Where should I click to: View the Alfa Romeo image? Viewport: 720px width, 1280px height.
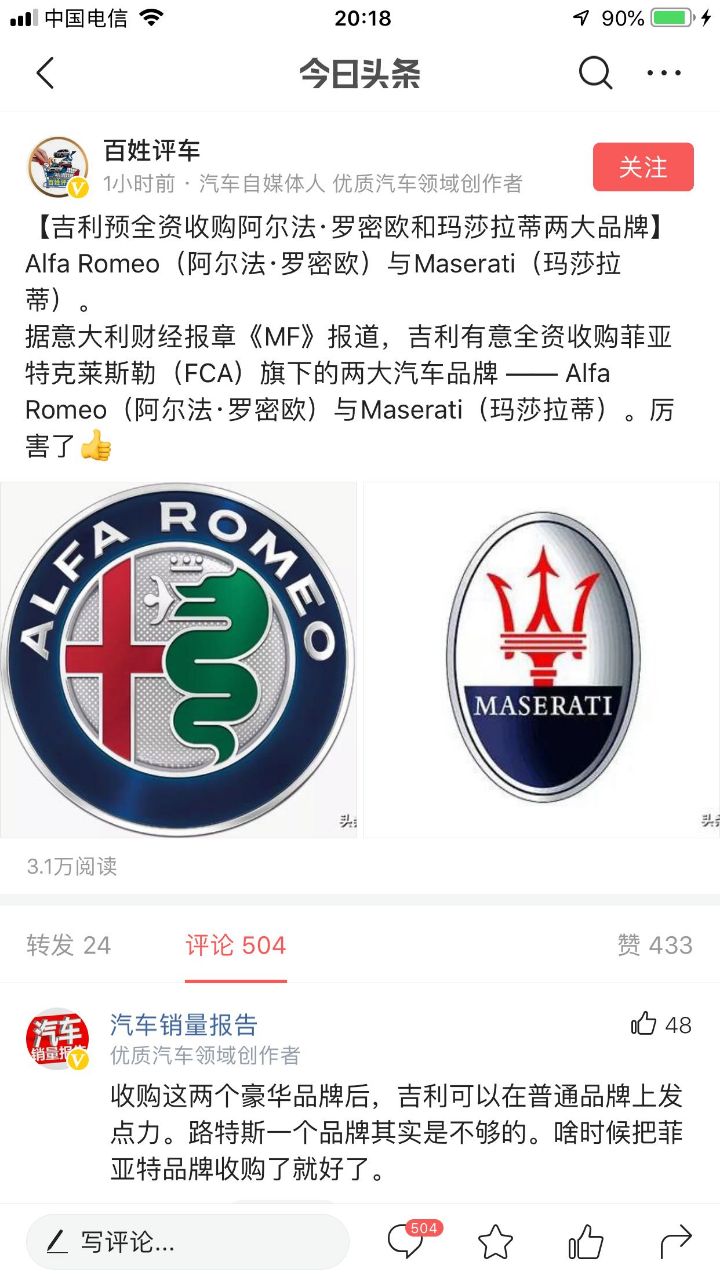point(178,660)
